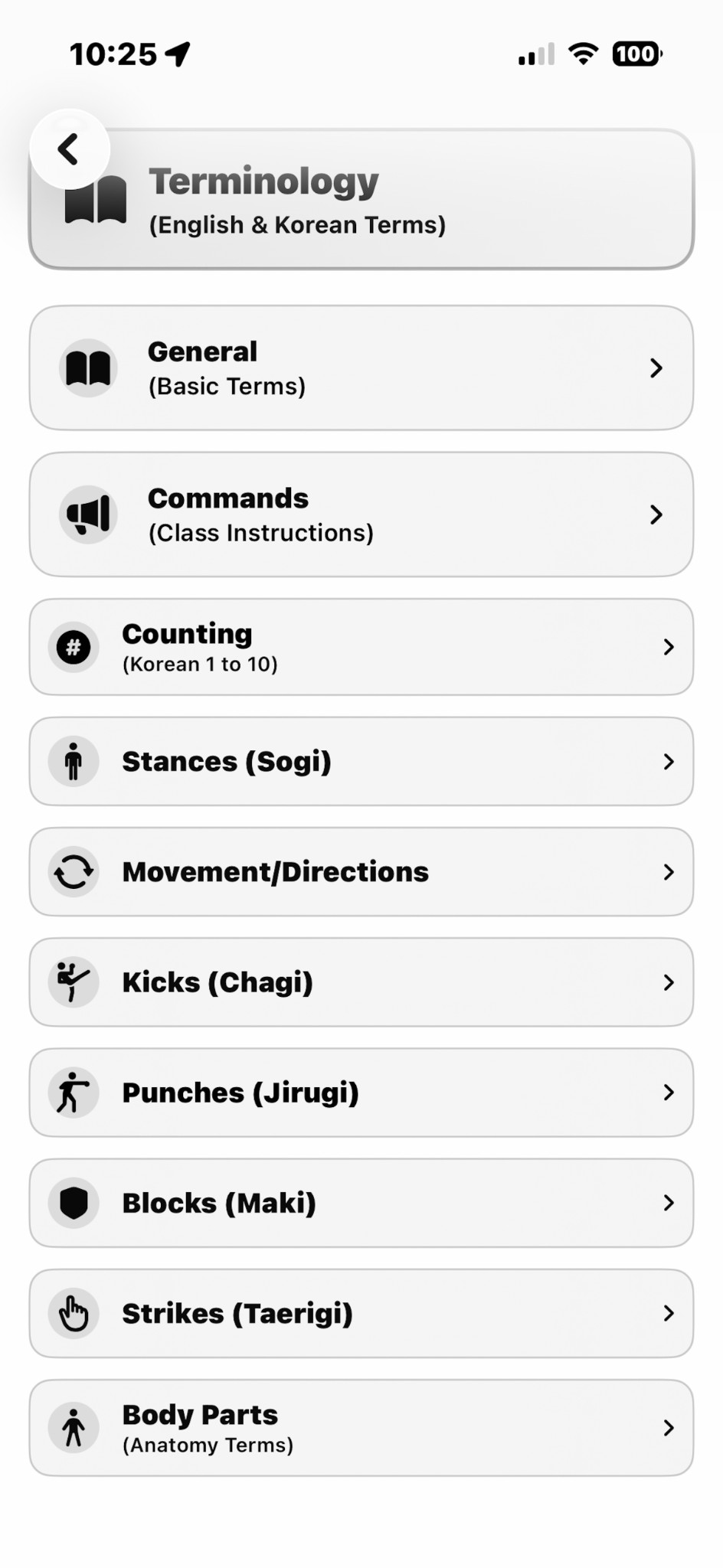Open General basic terms
The image size is (723, 1568).
(x=361, y=368)
